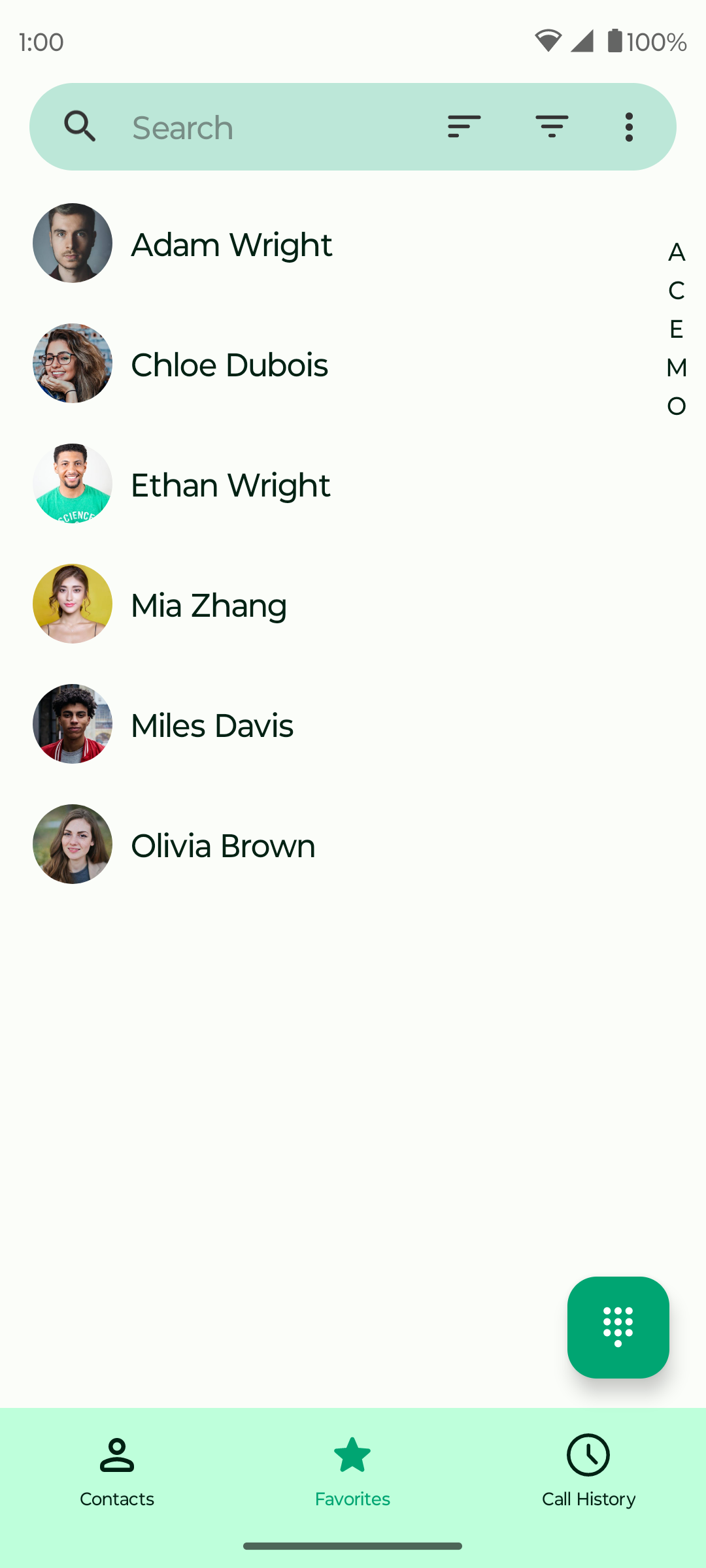Open the sort options icon

(464, 127)
